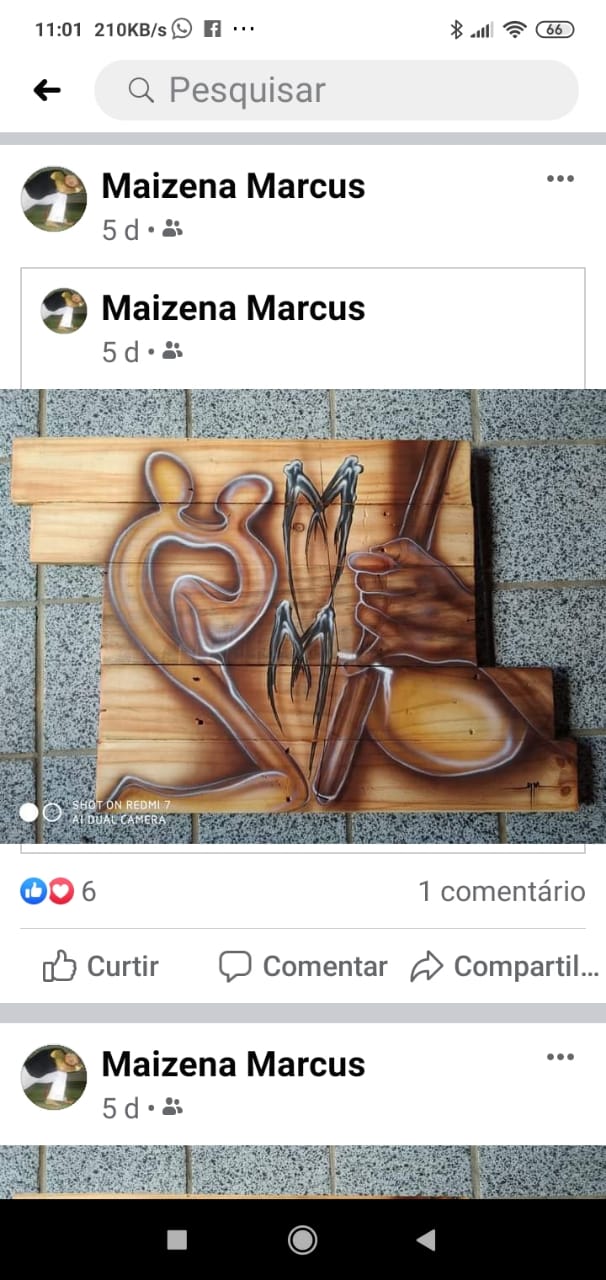This screenshot has width=606, height=1280.
Task: Open the second post's three-dot overflow menu
Action: click(x=560, y=1057)
